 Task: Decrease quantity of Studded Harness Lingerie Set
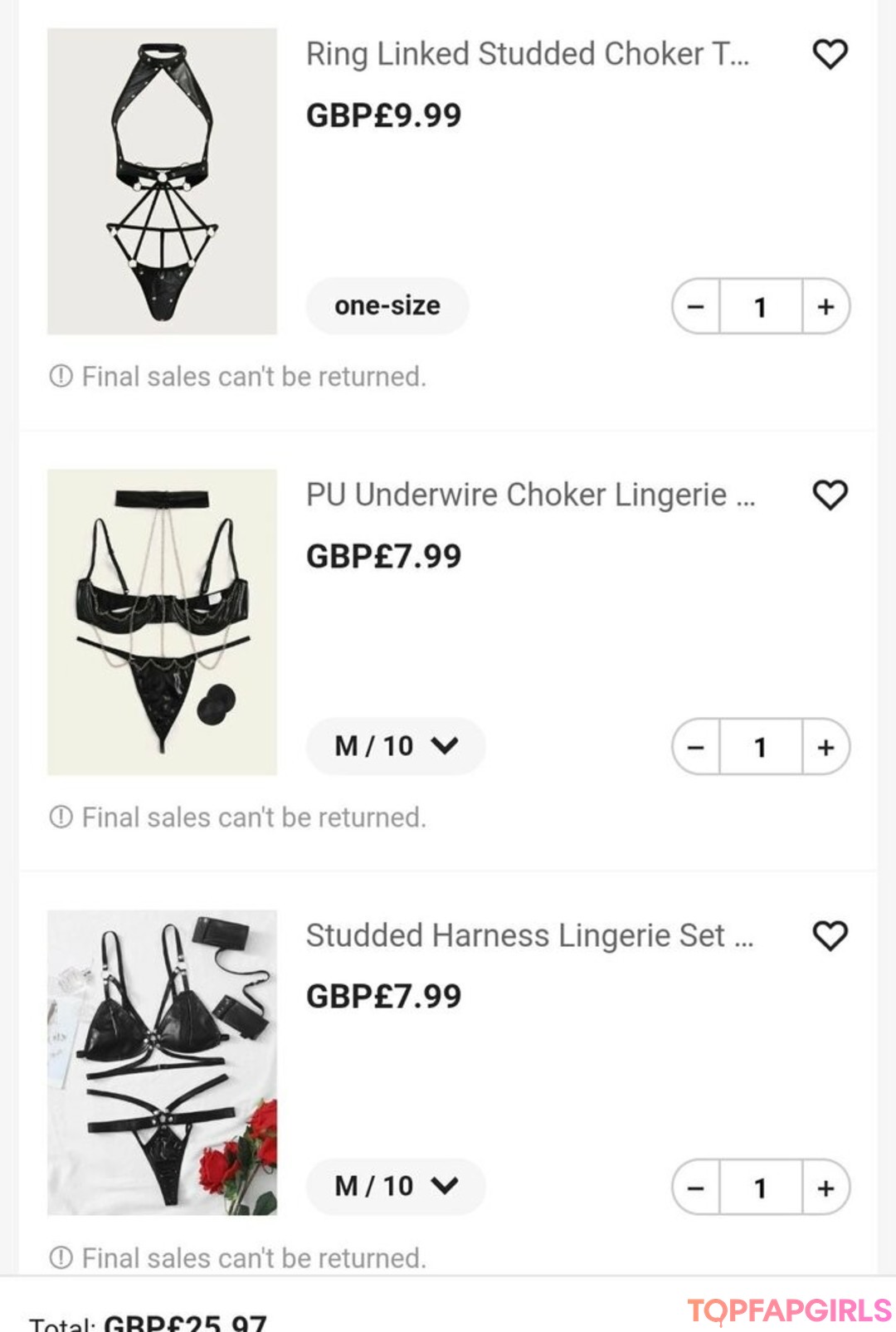click(696, 1188)
